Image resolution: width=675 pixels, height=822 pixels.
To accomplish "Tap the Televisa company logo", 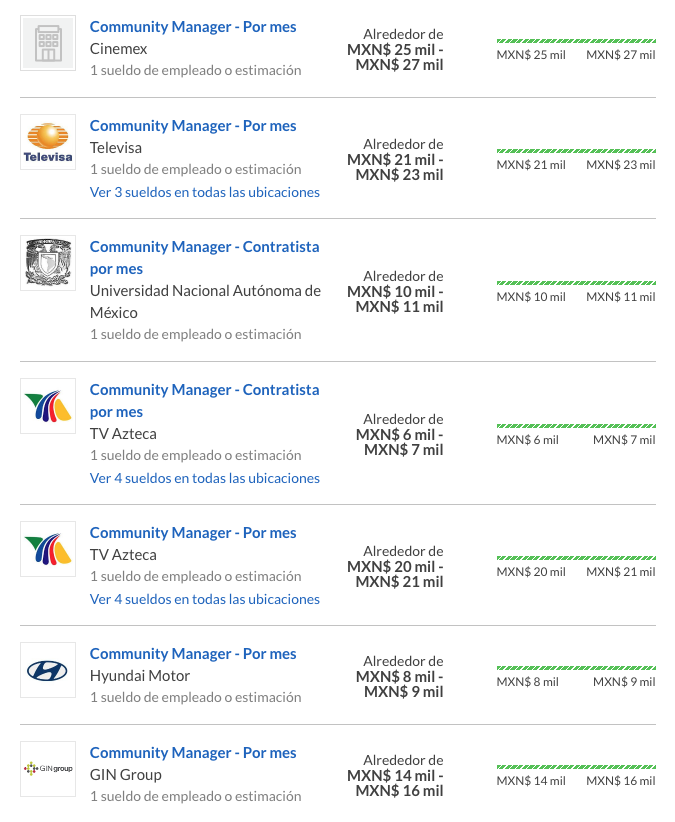I will click(x=48, y=142).
